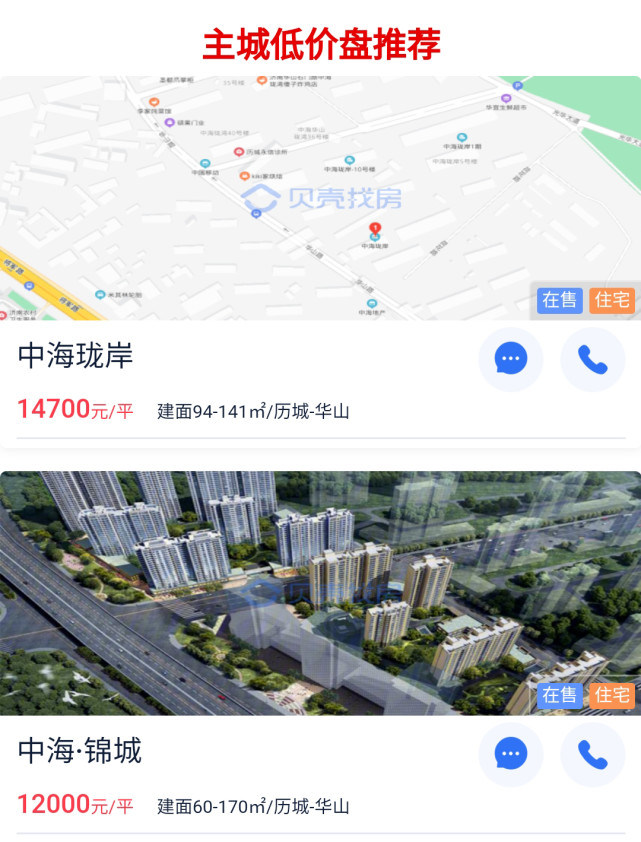Call about 中海珑岸 property
This screenshot has width=641, height=842.
(592, 359)
